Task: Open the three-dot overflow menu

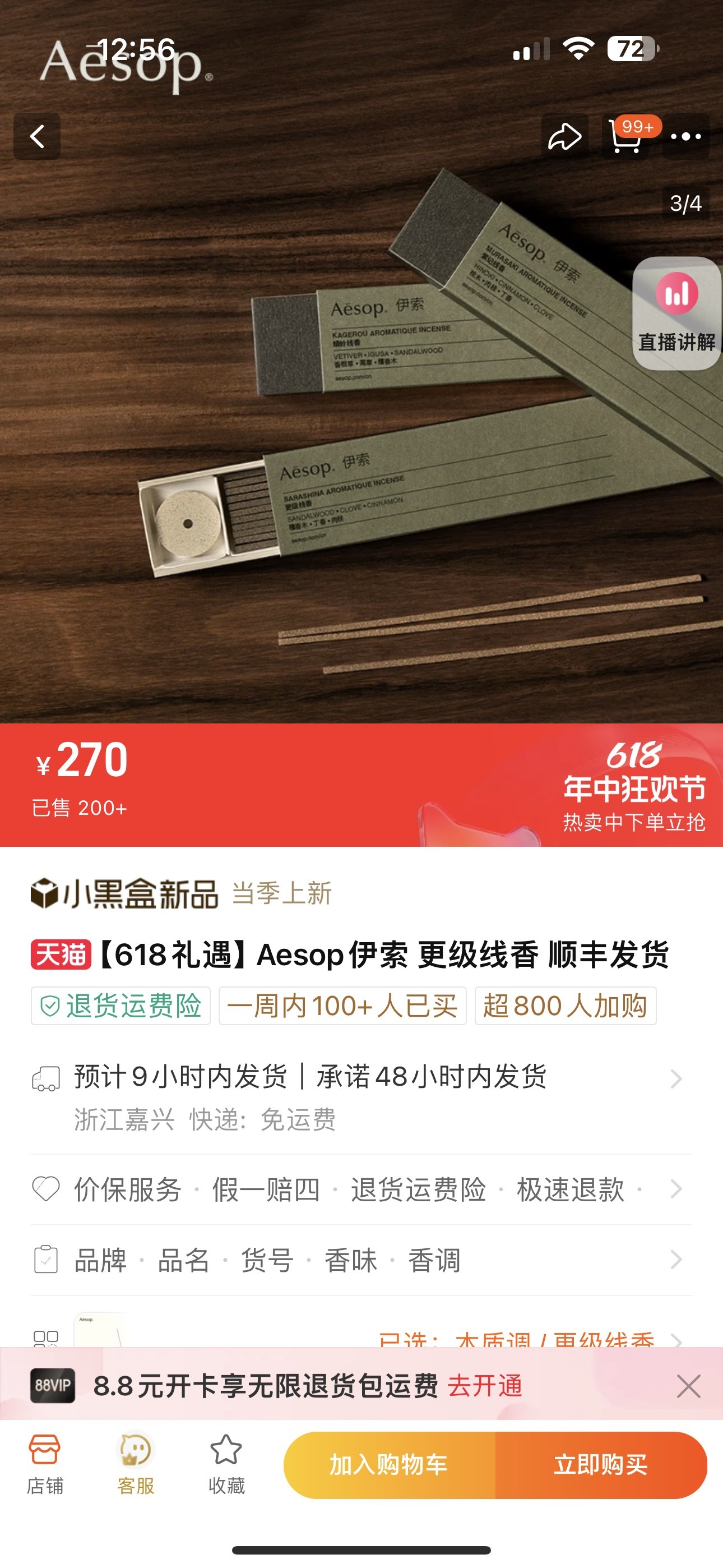Action: click(x=686, y=136)
